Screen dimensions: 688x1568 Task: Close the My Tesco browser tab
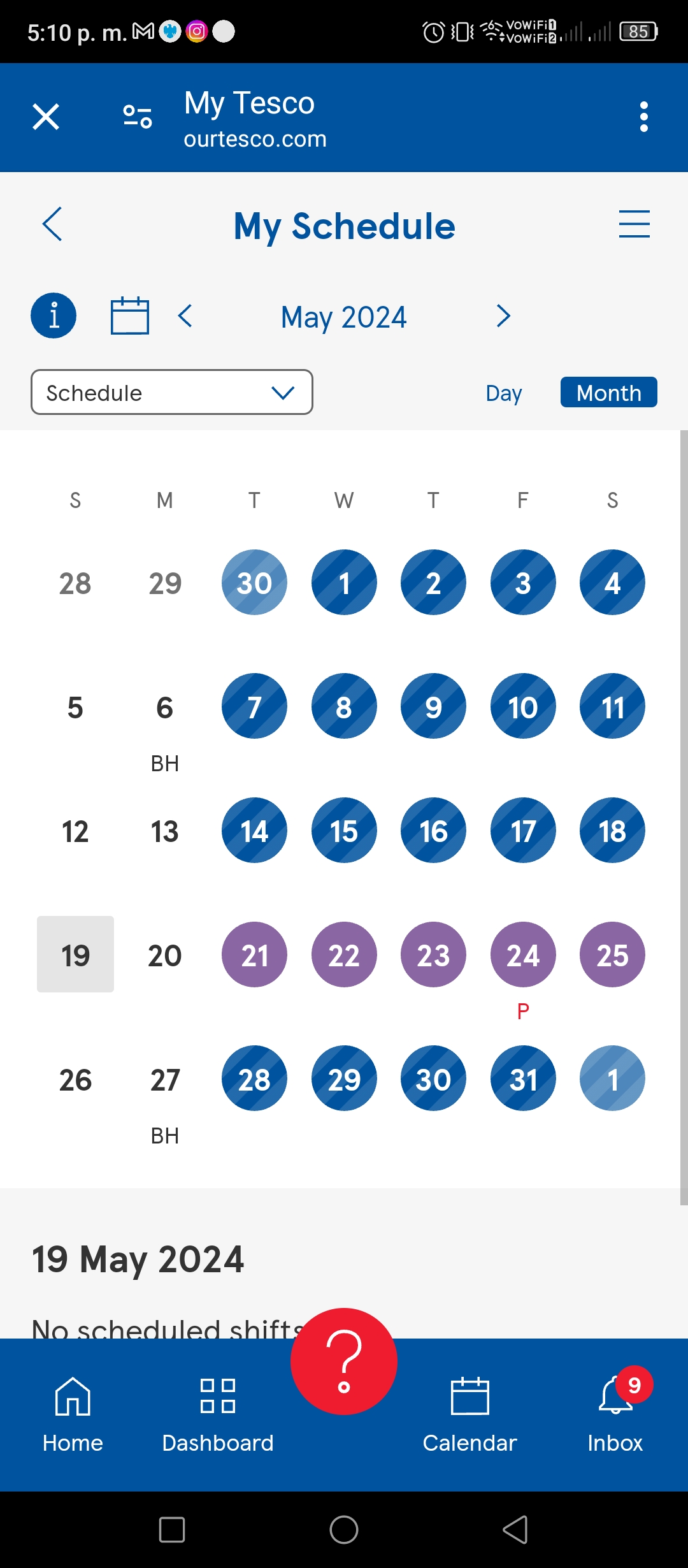[x=46, y=117]
